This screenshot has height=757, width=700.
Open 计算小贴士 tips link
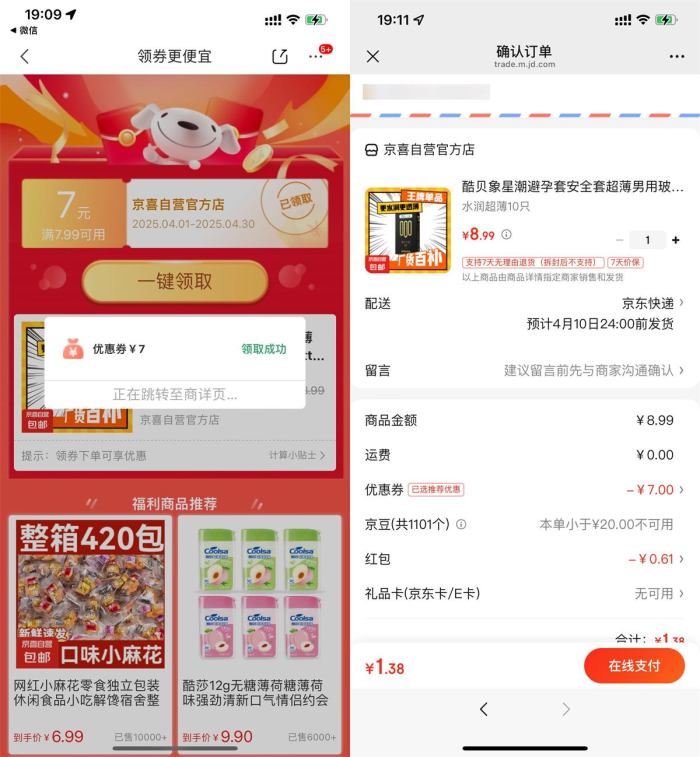(x=296, y=455)
